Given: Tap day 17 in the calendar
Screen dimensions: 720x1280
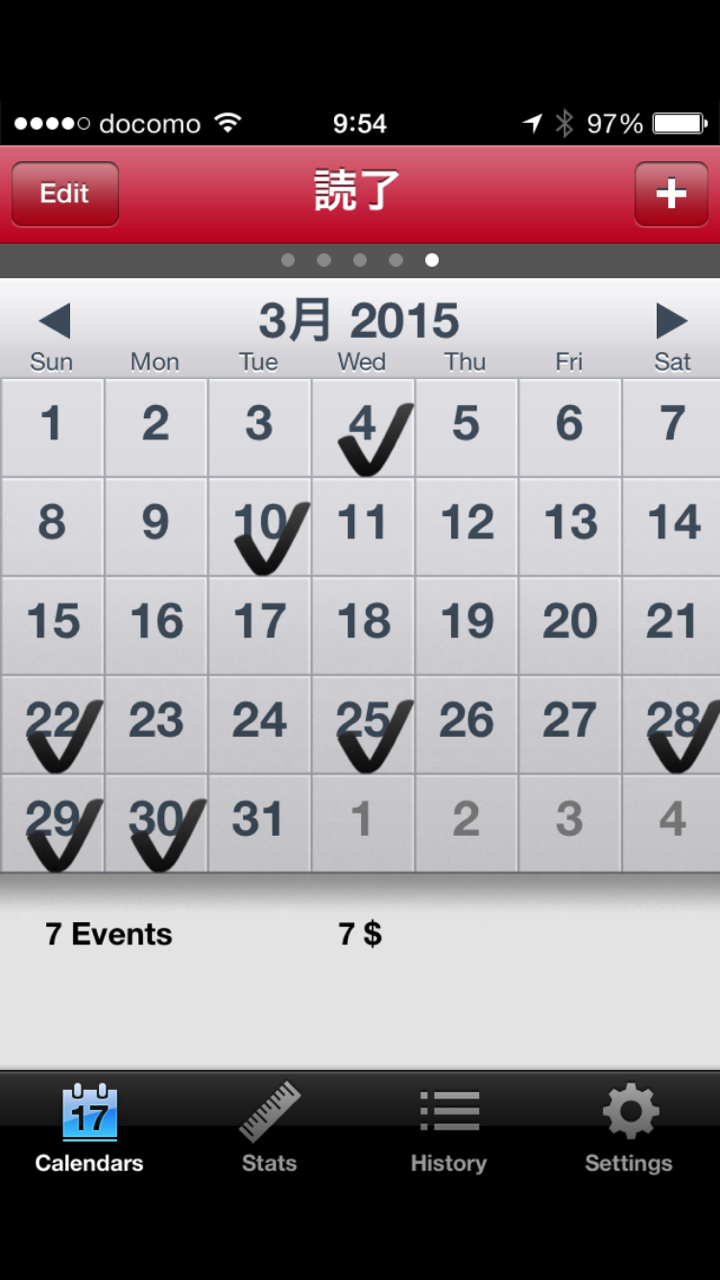Looking at the screenshot, I should (260, 625).
